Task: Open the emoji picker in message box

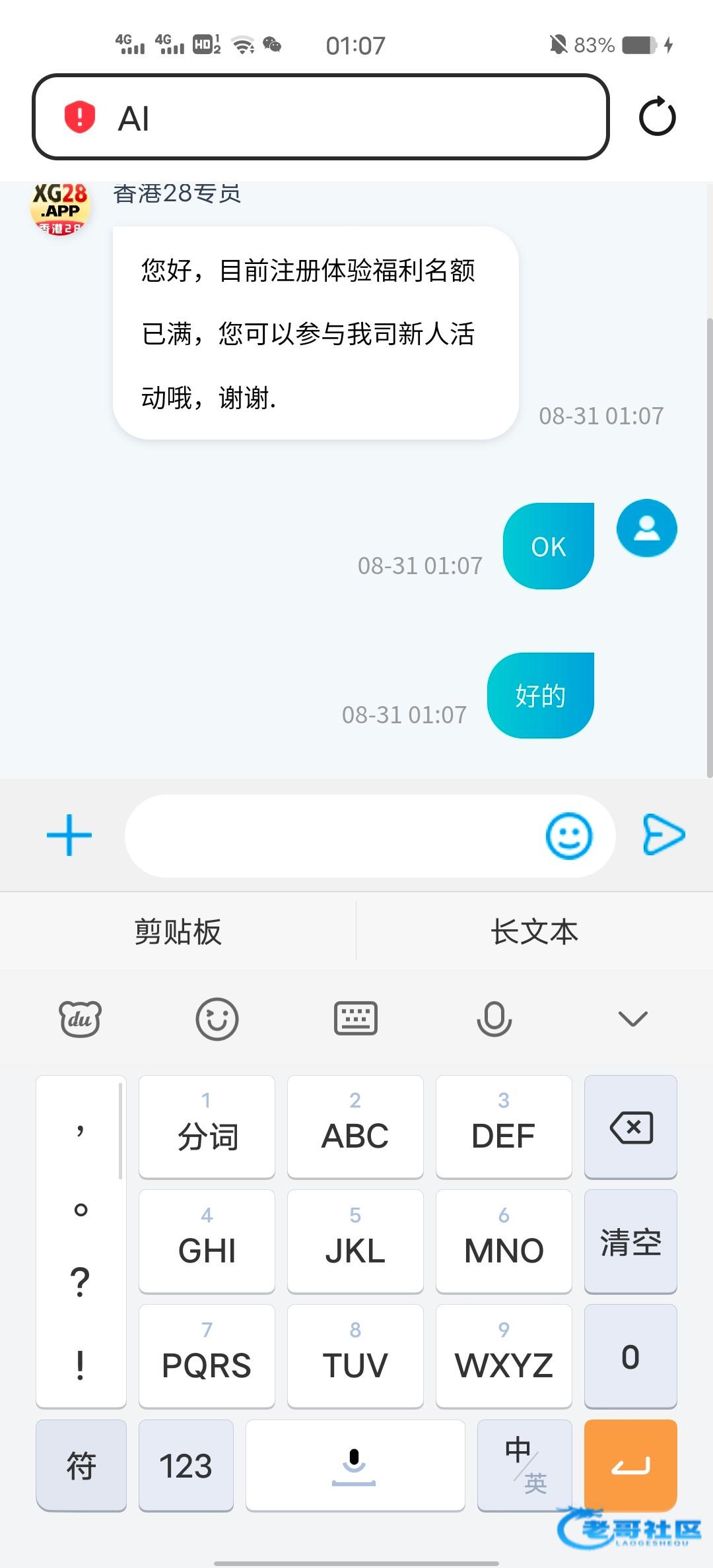Action: [568, 835]
